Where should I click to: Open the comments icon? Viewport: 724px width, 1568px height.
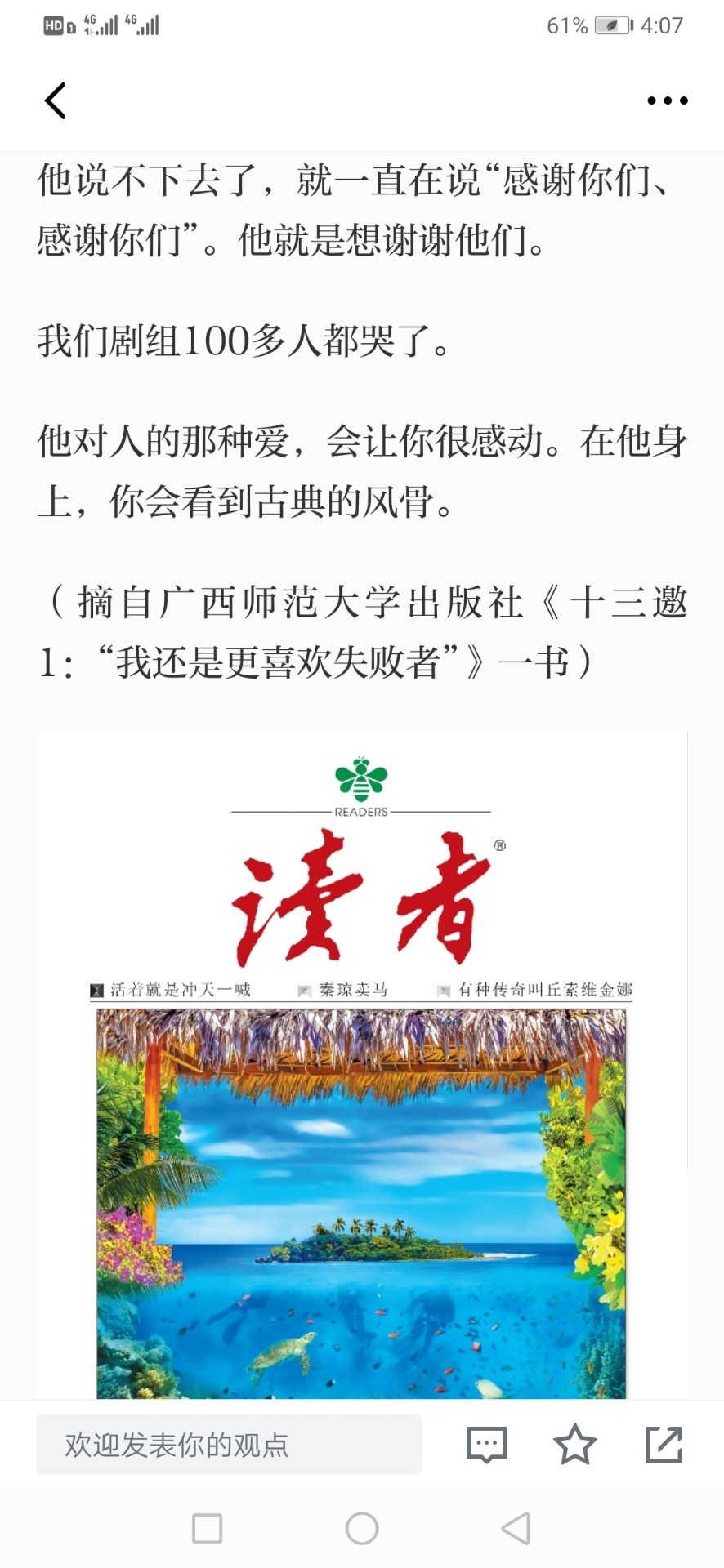(486, 1445)
